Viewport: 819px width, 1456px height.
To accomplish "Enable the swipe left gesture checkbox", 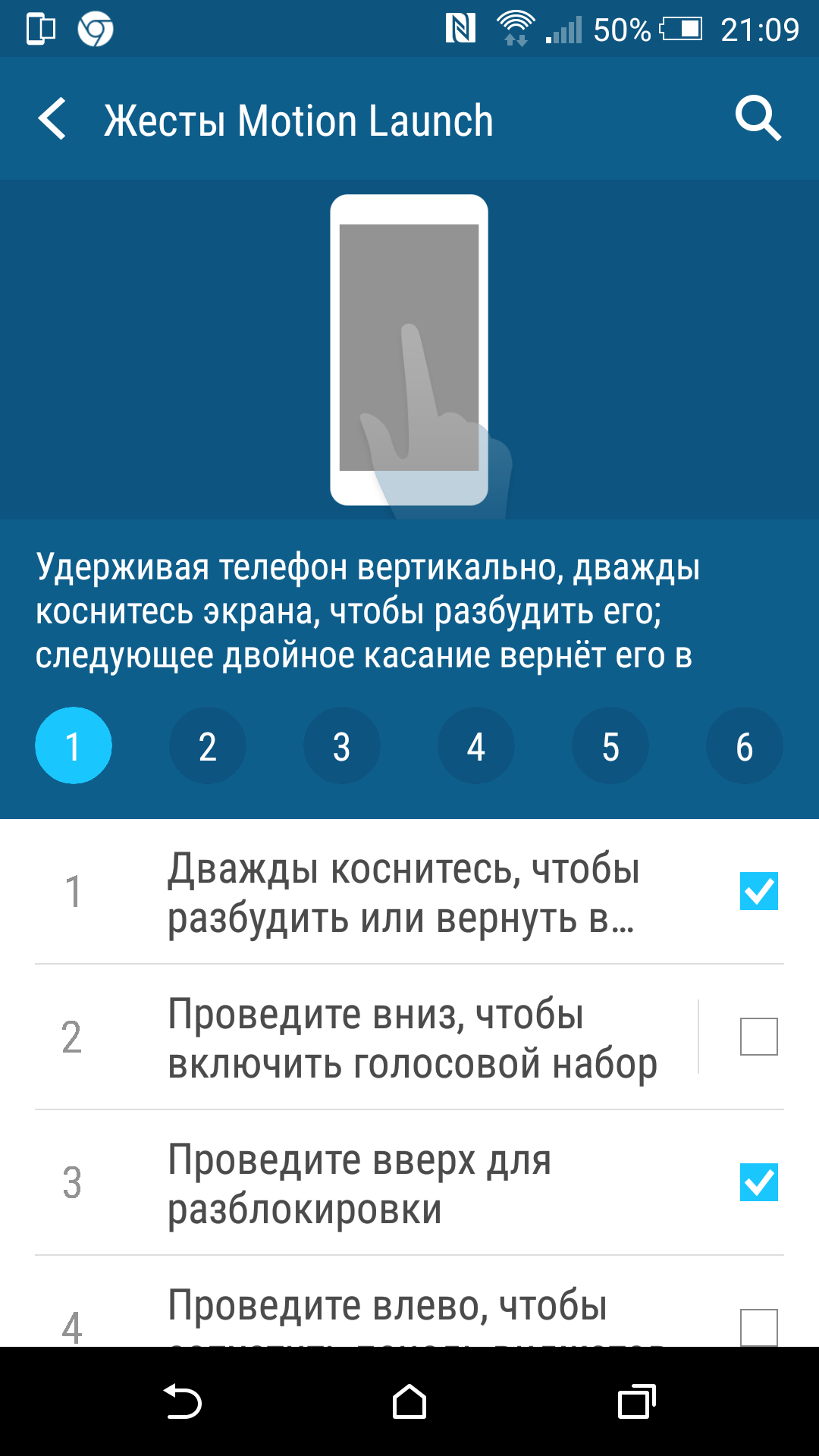I will [759, 1327].
